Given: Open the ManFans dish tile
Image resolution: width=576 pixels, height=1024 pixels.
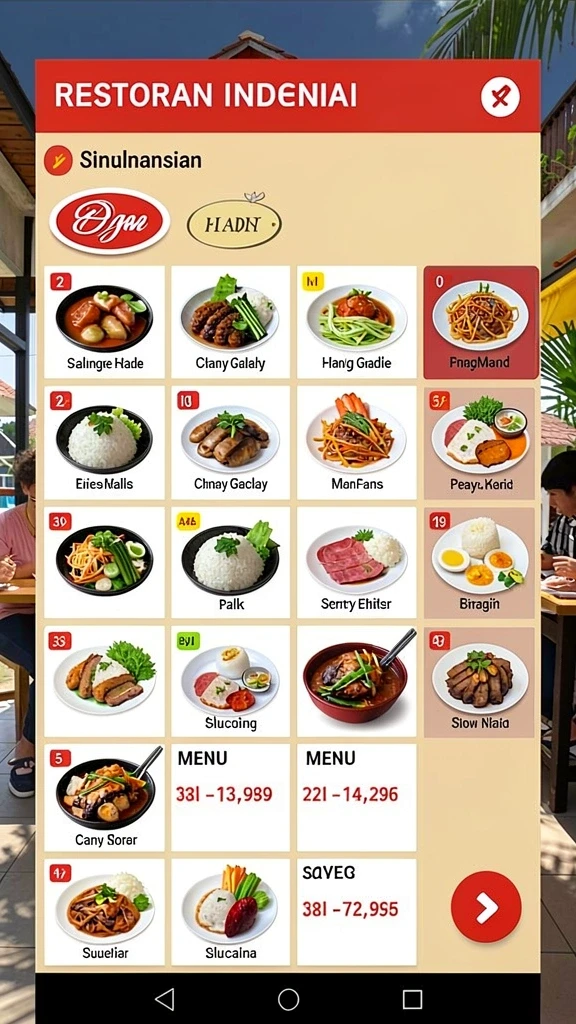Looking at the screenshot, I should point(357,443).
